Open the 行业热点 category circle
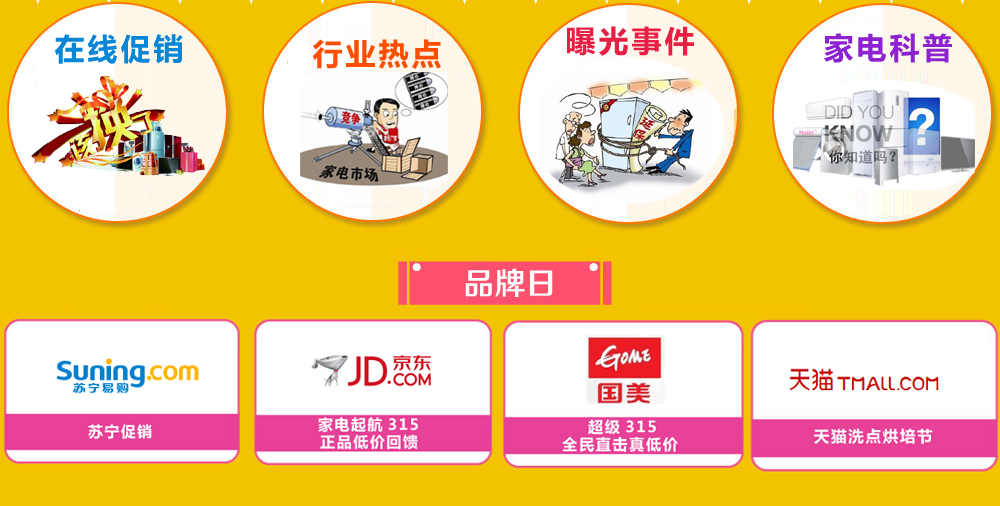The width and height of the screenshot is (1000, 506). (x=373, y=112)
